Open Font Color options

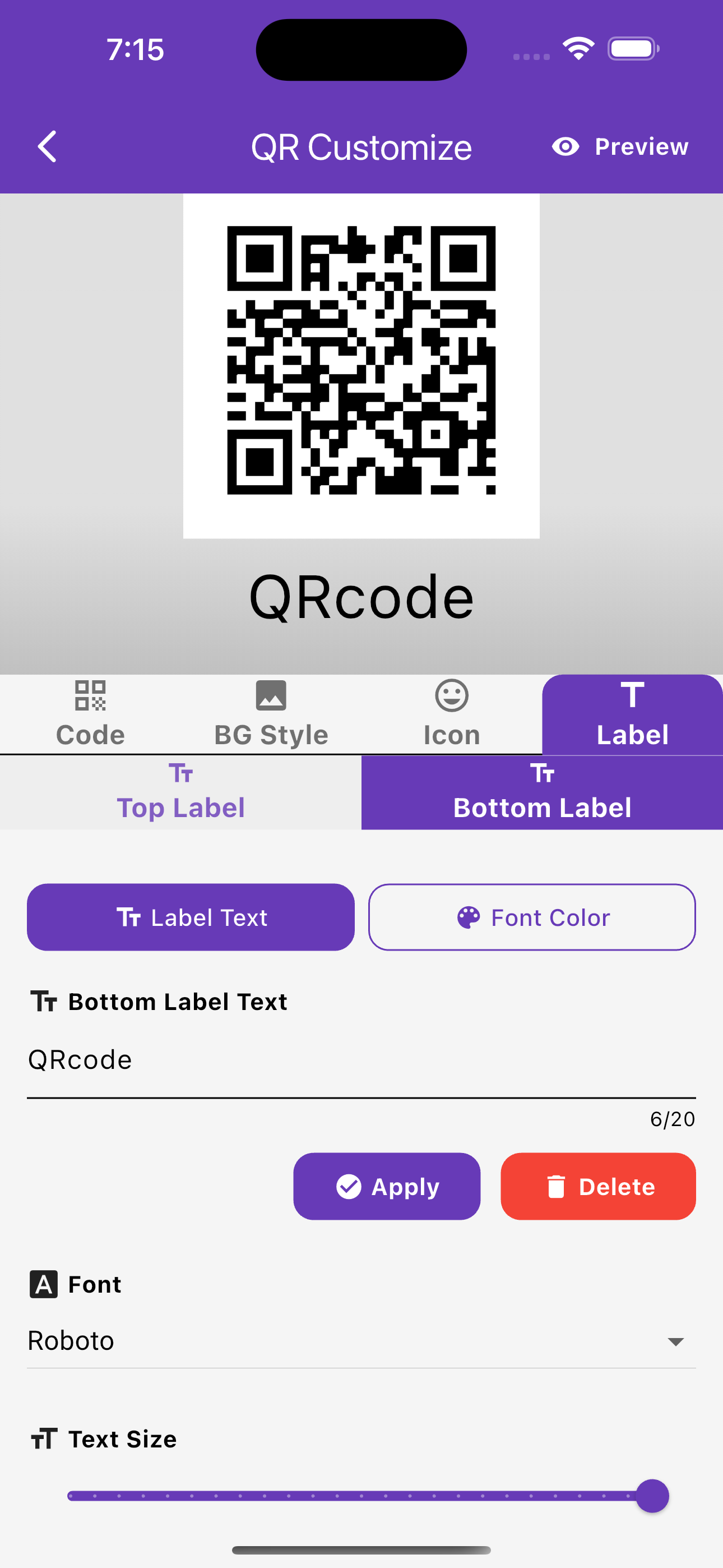532,917
